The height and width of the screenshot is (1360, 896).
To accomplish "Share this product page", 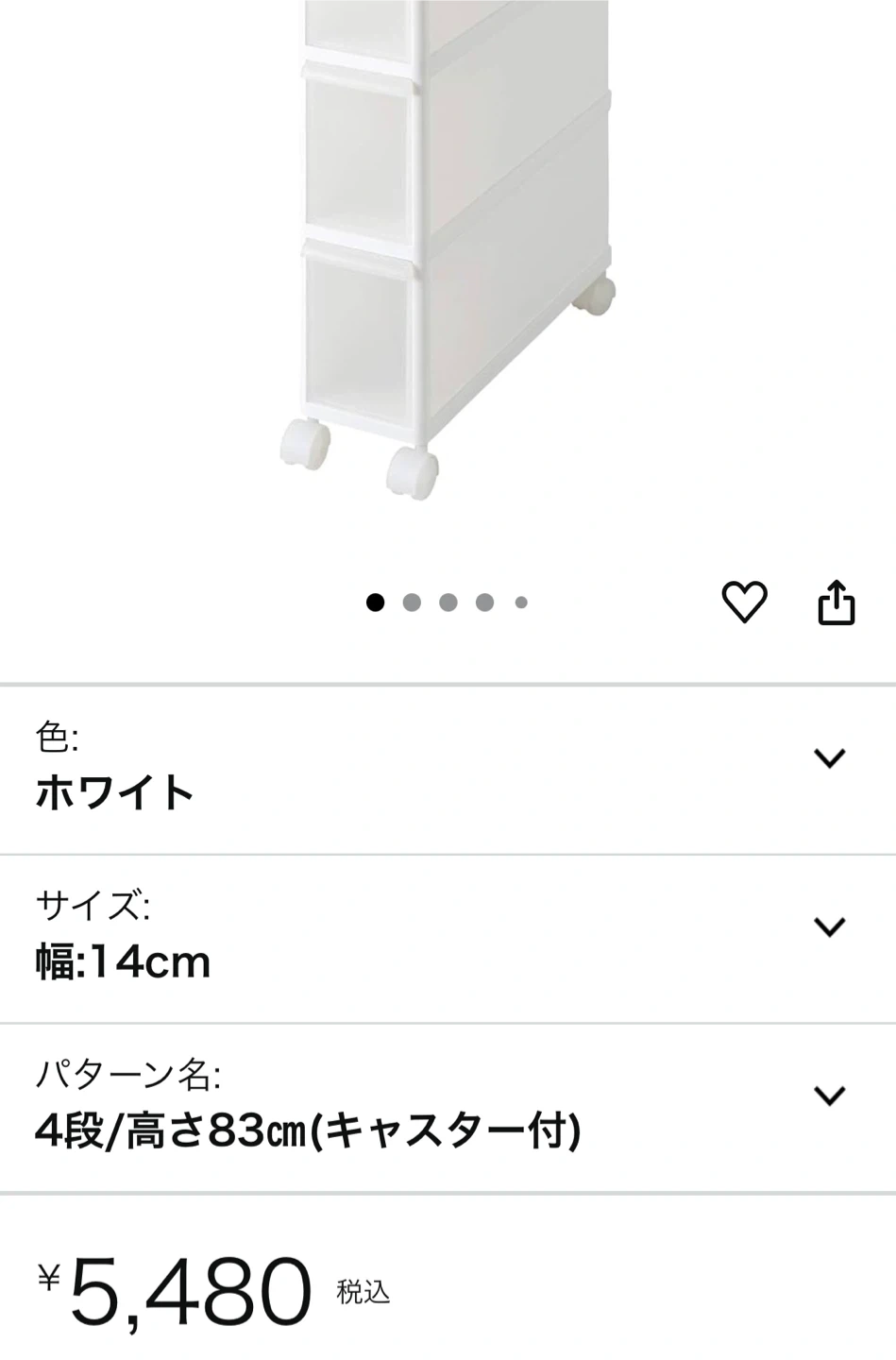I will pyautogui.click(x=836, y=603).
